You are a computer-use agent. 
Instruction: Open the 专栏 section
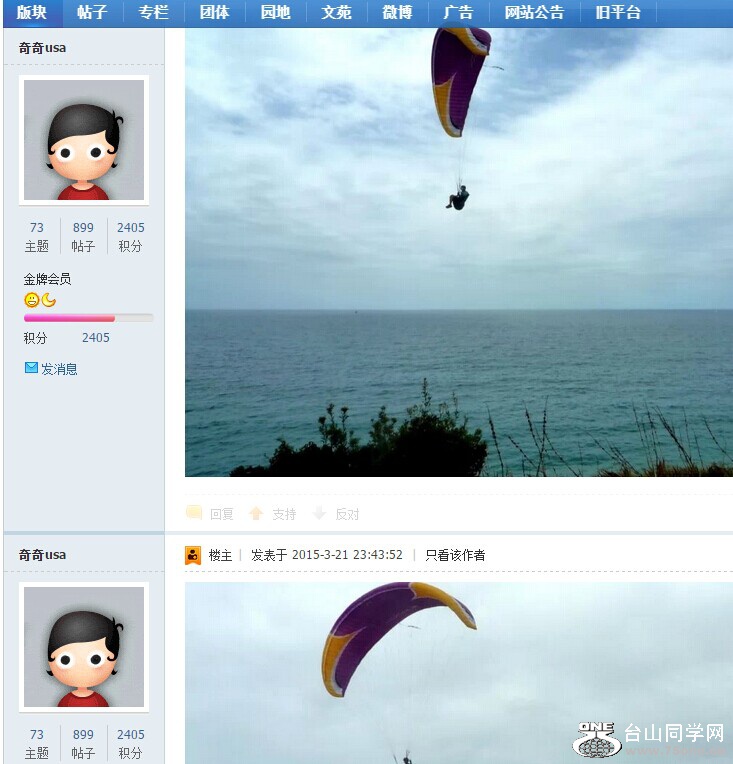153,12
